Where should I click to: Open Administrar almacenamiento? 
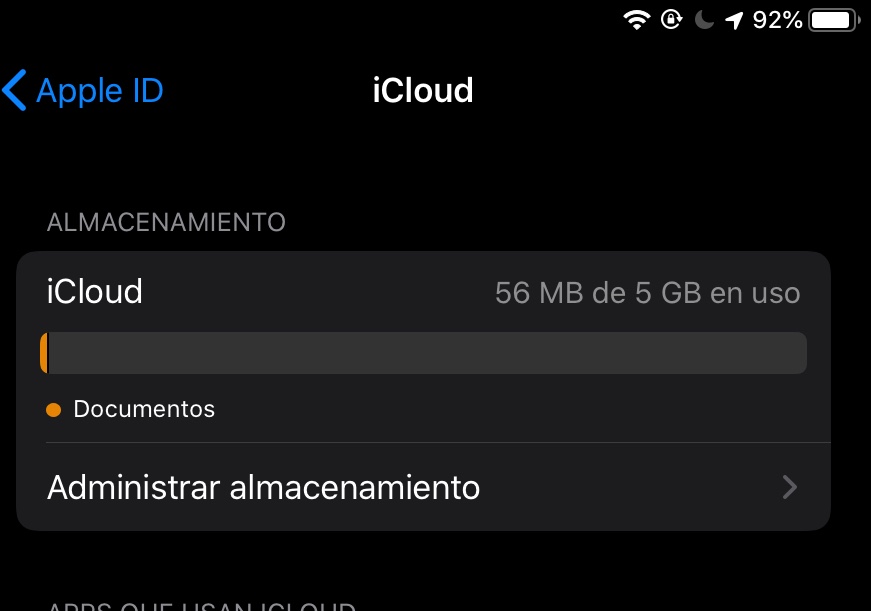click(423, 487)
